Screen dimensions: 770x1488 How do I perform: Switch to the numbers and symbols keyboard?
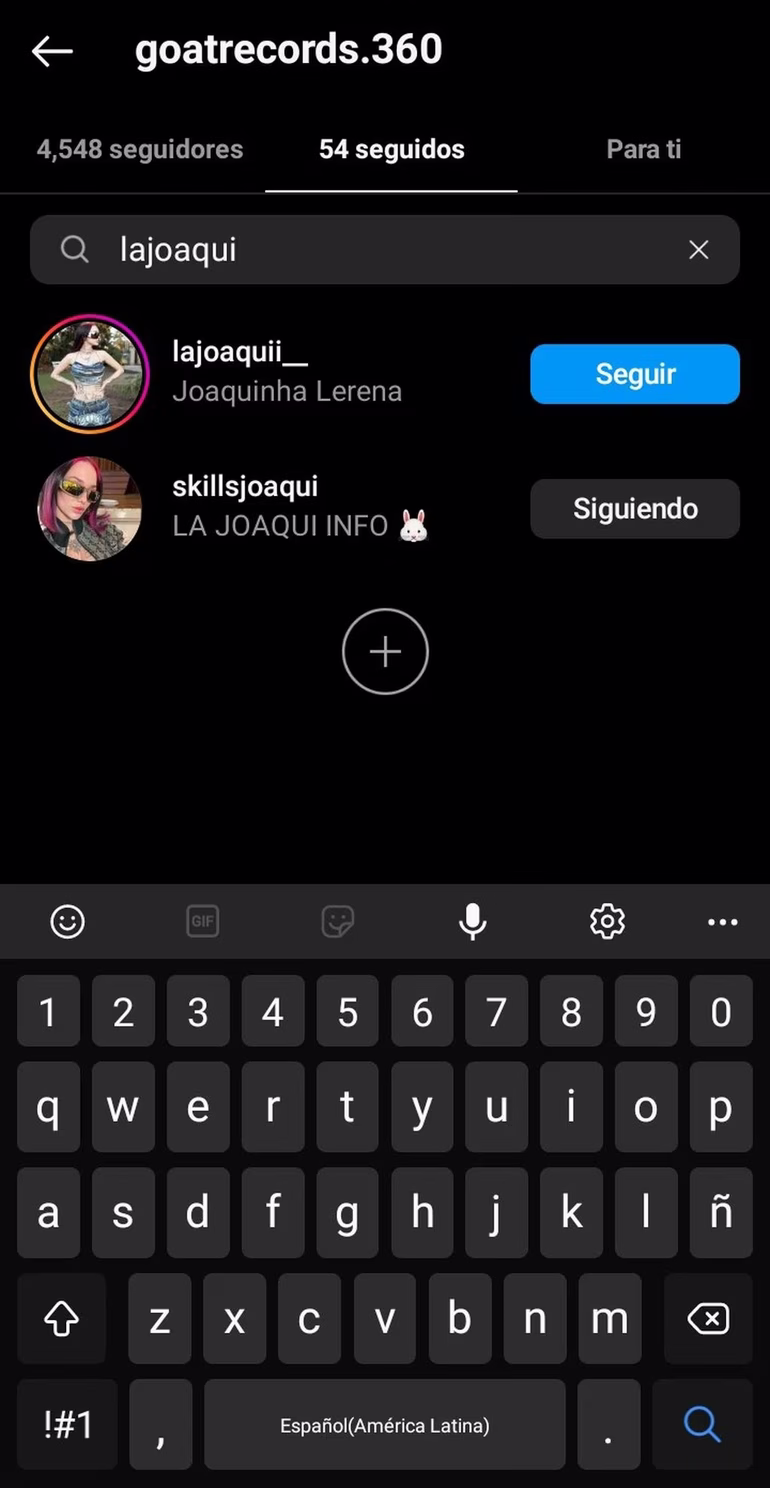(x=66, y=1424)
